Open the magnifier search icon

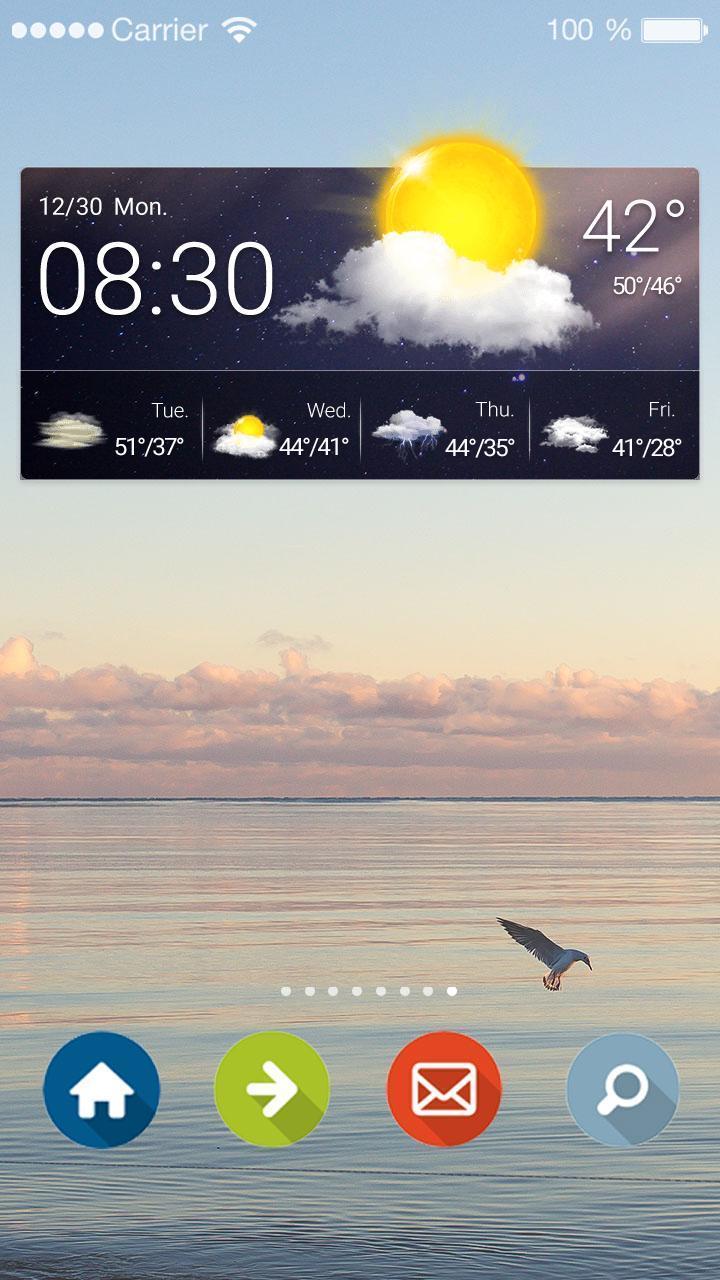tap(622, 1090)
